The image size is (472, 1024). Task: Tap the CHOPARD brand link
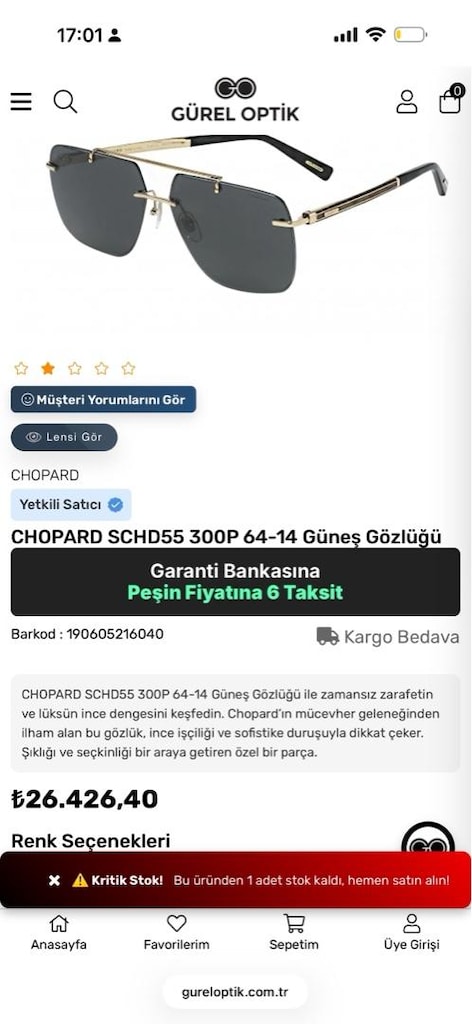45,475
